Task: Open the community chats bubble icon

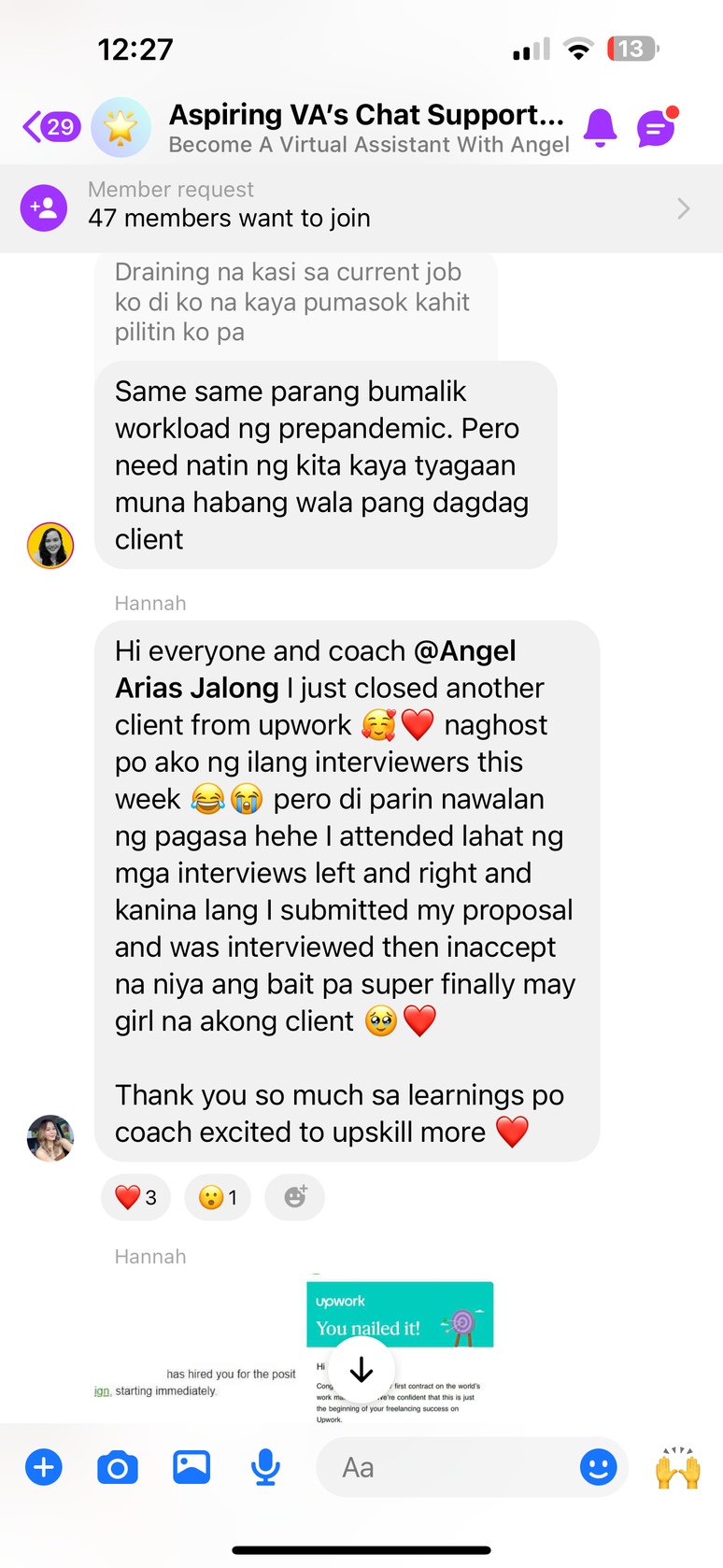Action: [x=657, y=127]
